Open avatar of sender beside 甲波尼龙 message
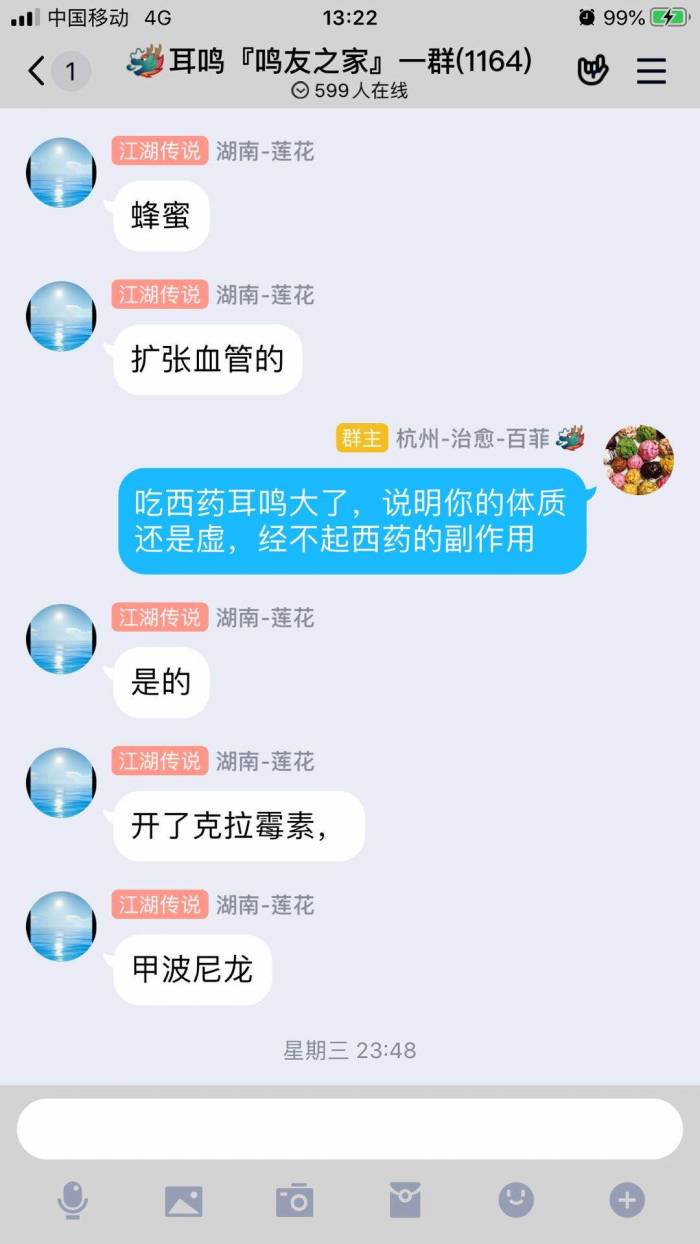Screen dimensions: 700x1244 pyautogui.click(x=61, y=926)
